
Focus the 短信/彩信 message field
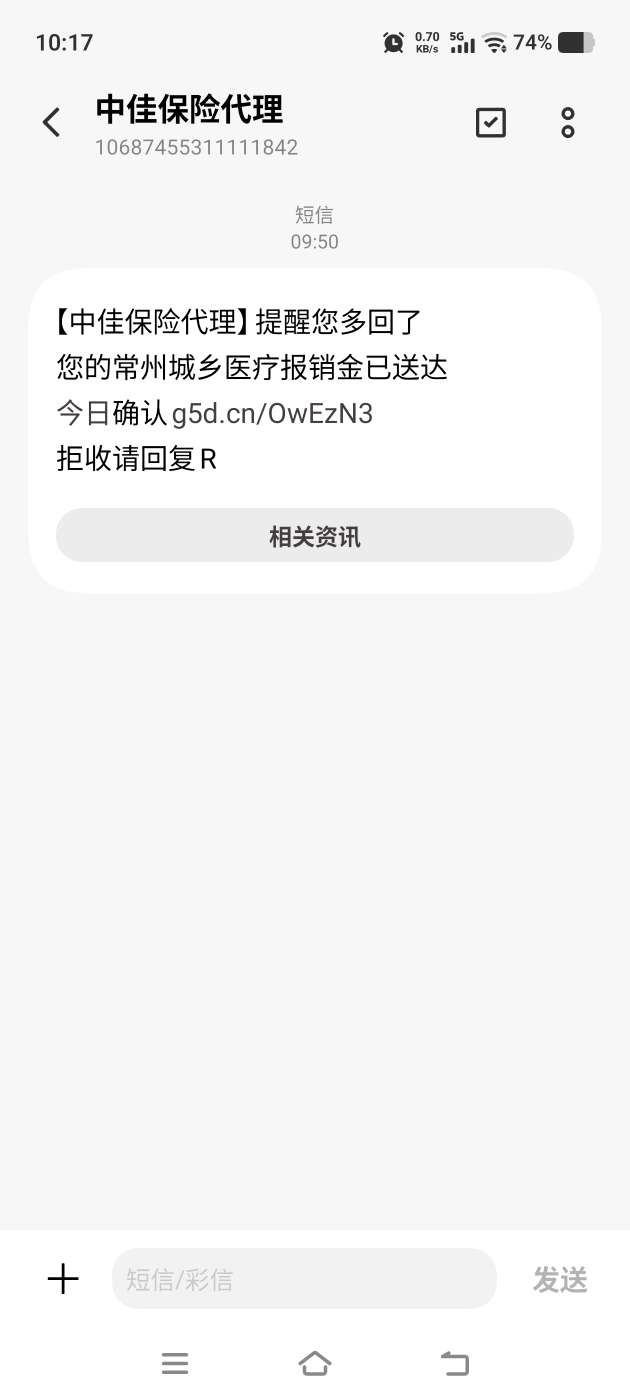304,1279
